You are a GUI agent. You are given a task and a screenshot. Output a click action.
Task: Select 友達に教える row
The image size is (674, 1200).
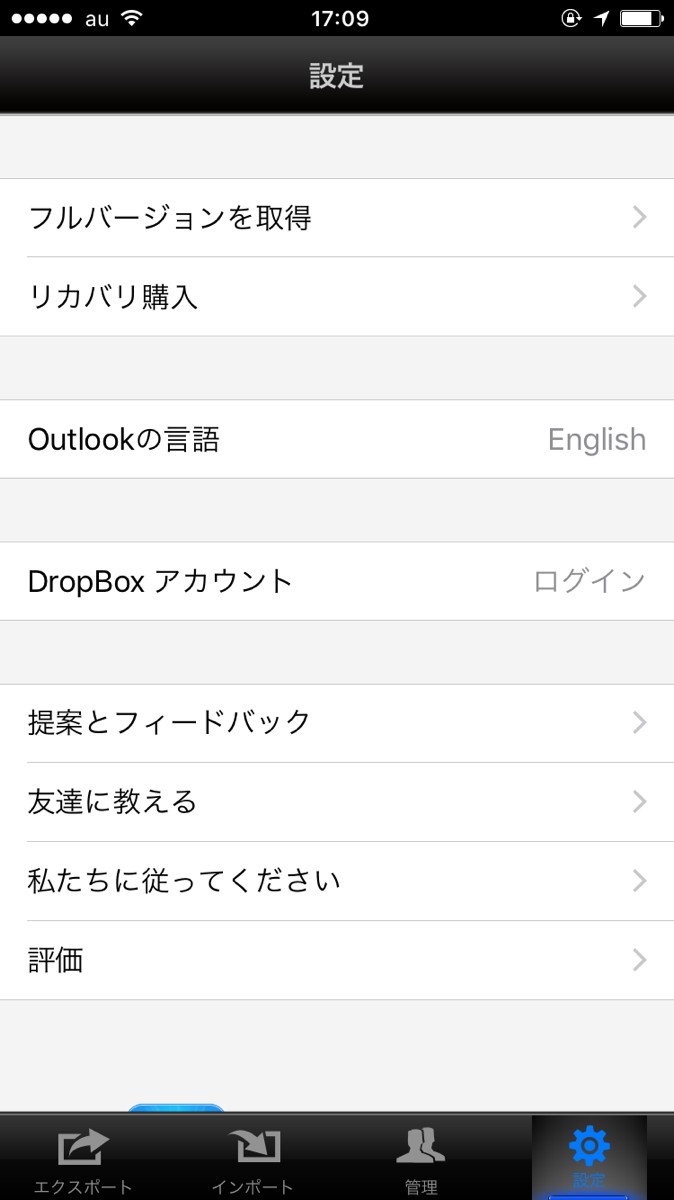coord(337,802)
